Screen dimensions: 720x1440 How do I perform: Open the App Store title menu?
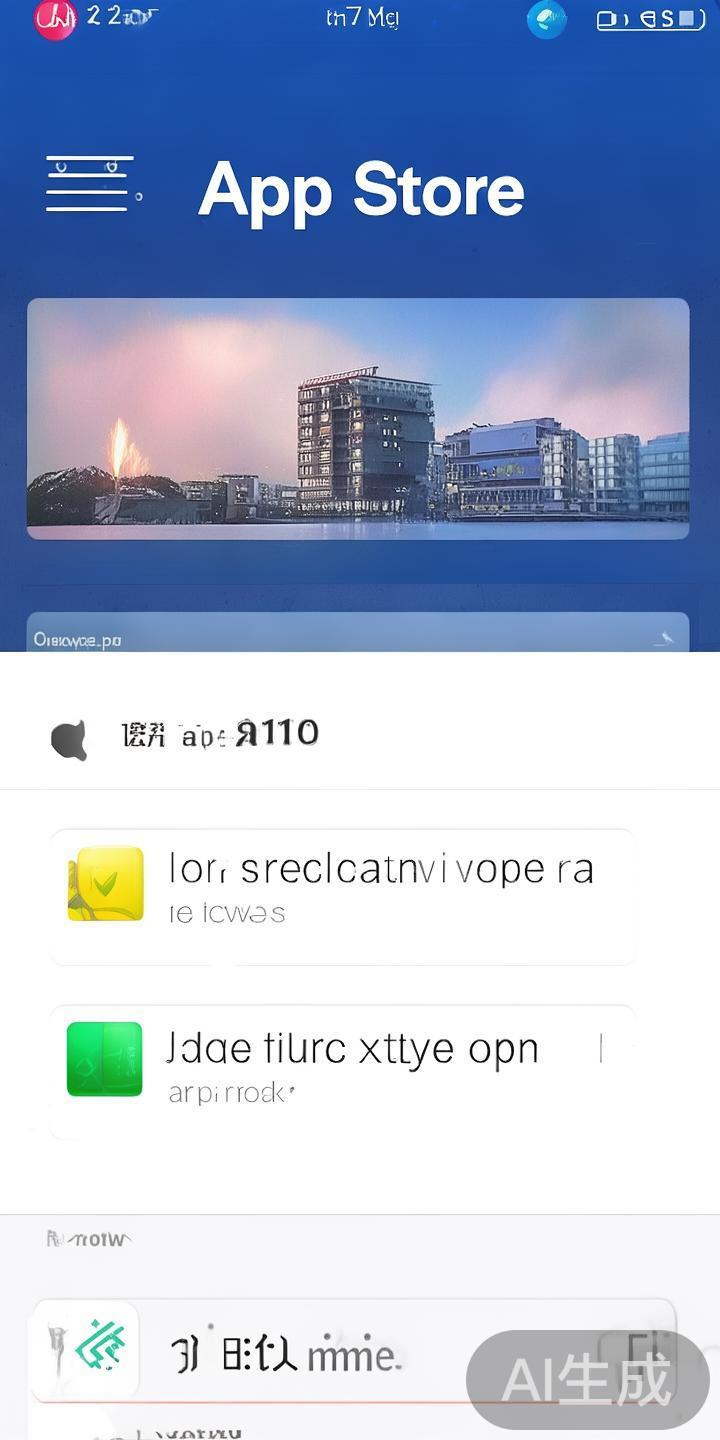(x=360, y=190)
